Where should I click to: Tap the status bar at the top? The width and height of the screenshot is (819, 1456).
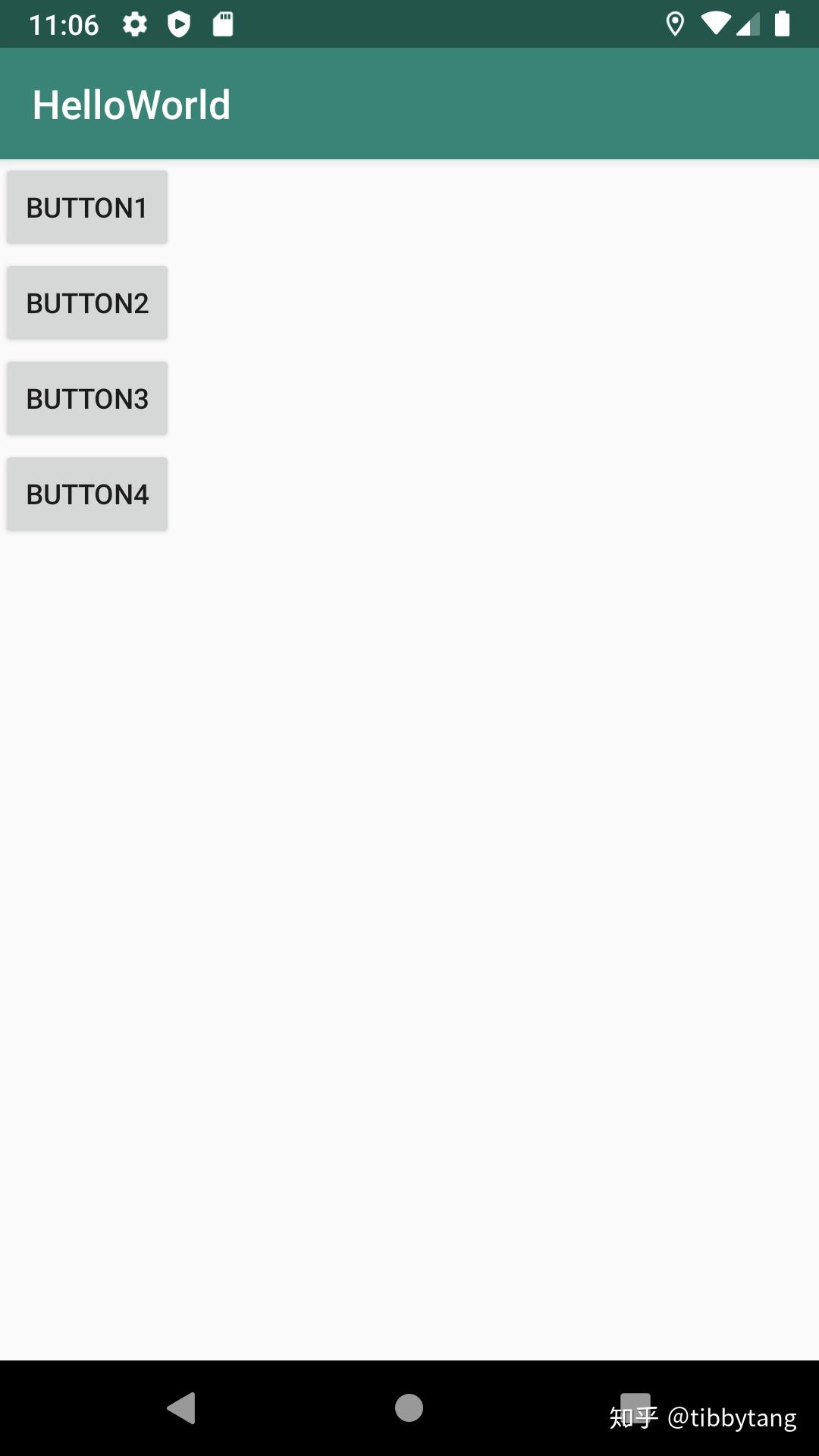click(409, 24)
